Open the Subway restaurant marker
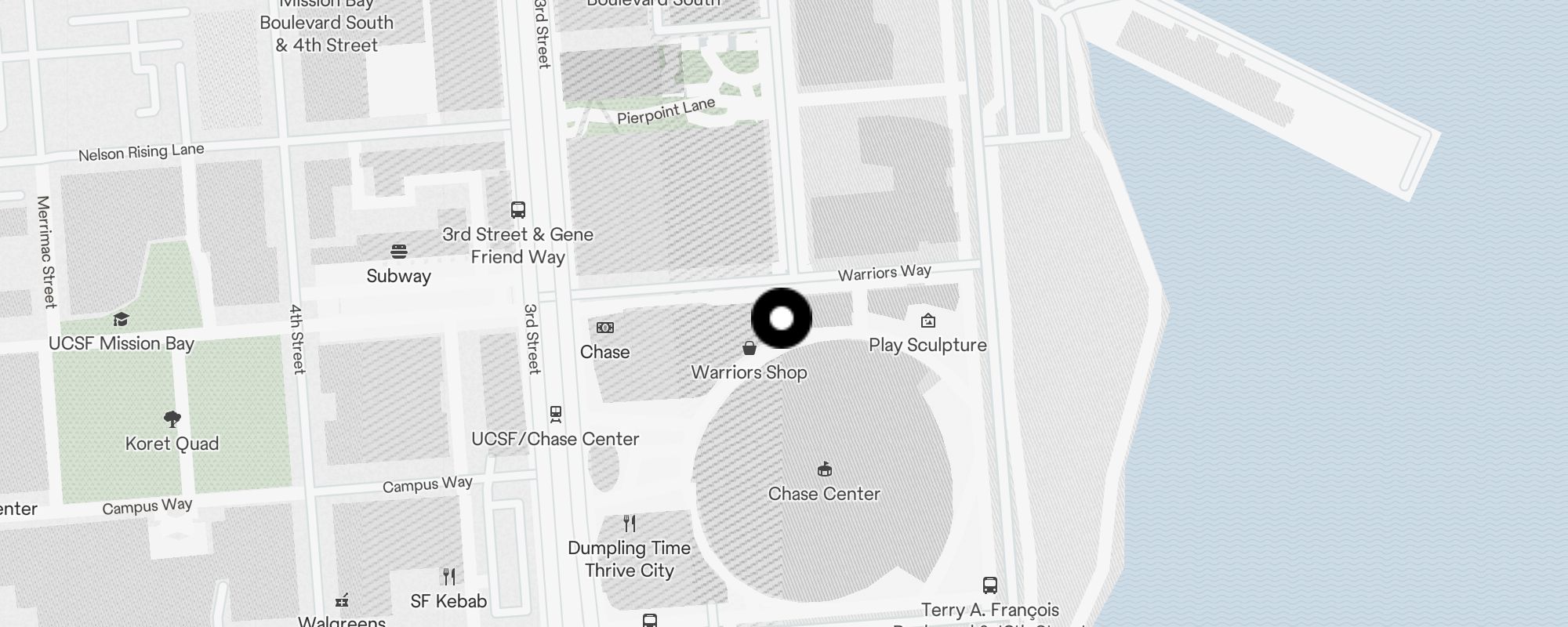The image size is (1568, 627). [x=399, y=252]
